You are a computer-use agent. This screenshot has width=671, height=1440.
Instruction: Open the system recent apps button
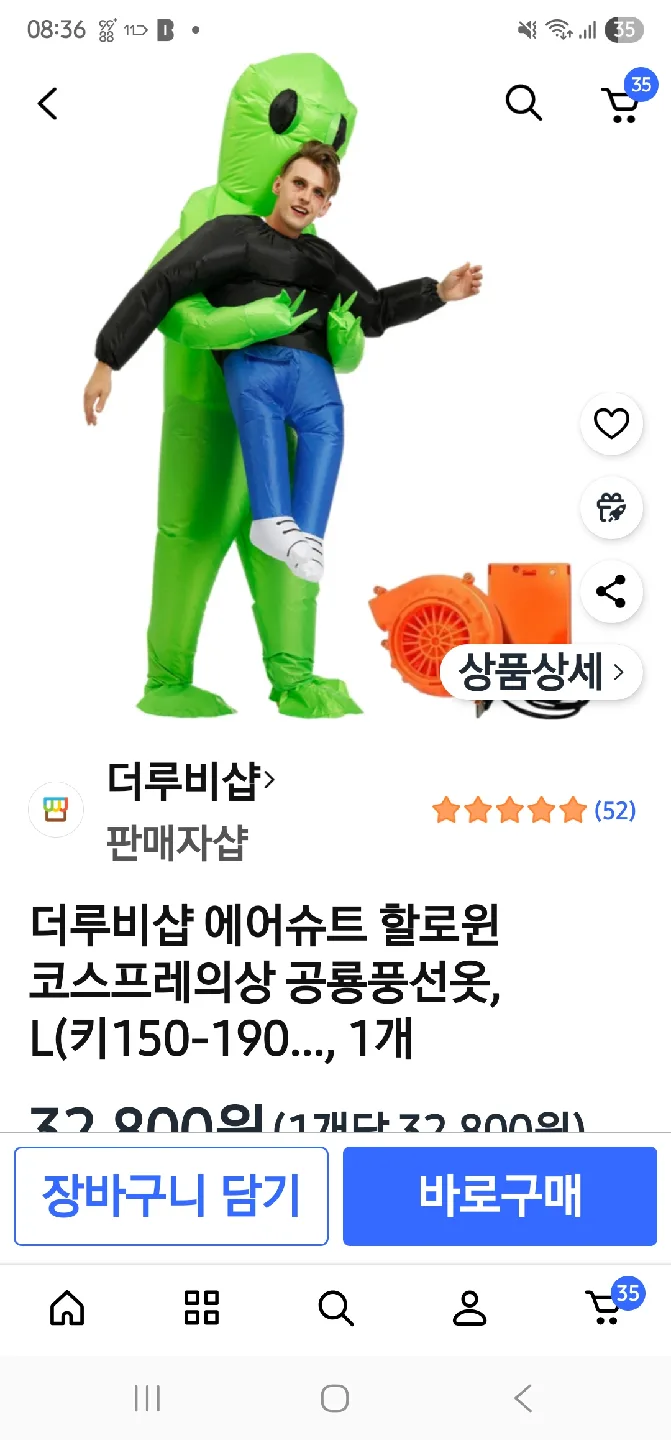tap(147, 1398)
